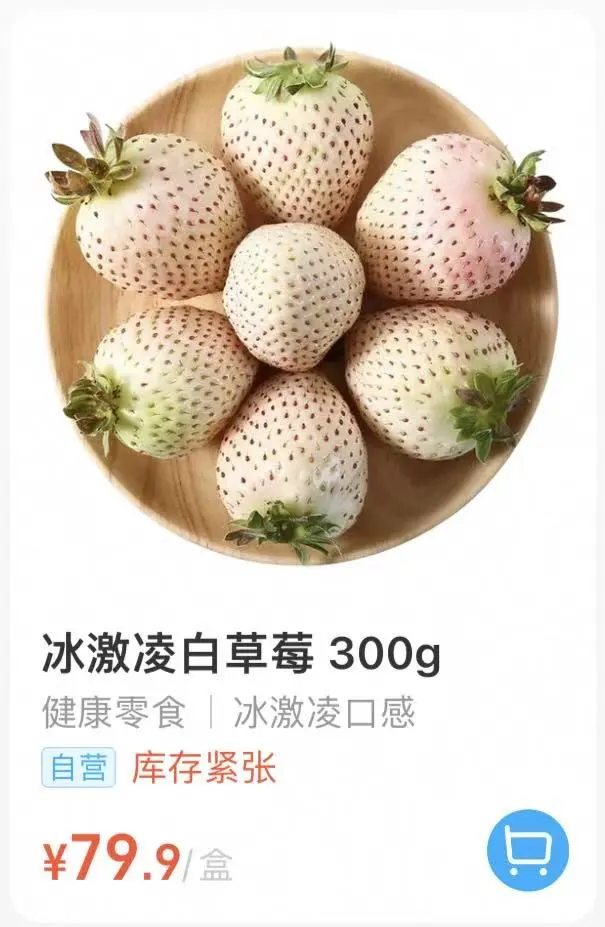Add the white strawberries to the cart
This screenshot has width=605, height=927.
point(528,850)
